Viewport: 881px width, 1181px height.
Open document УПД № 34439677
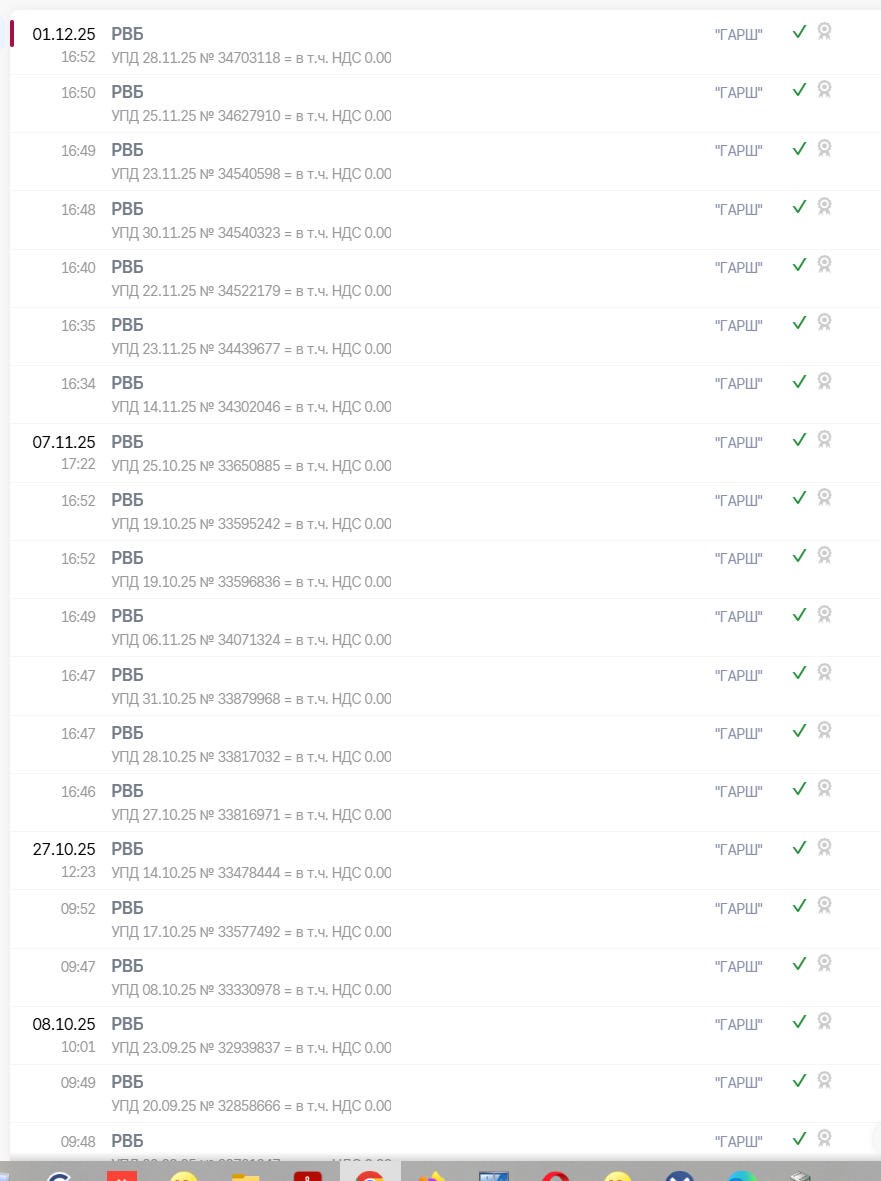coord(251,349)
